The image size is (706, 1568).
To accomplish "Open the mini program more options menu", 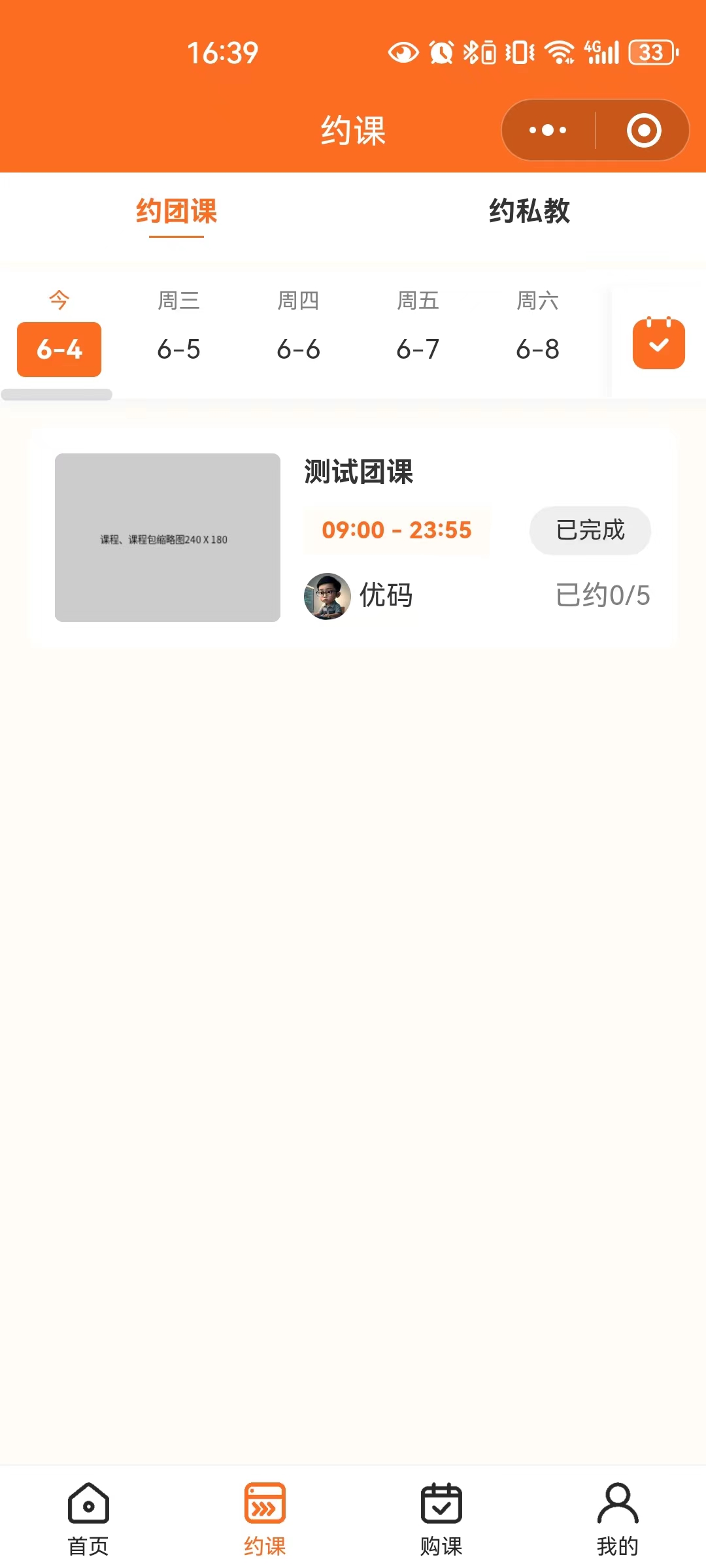I will click(548, 130).
